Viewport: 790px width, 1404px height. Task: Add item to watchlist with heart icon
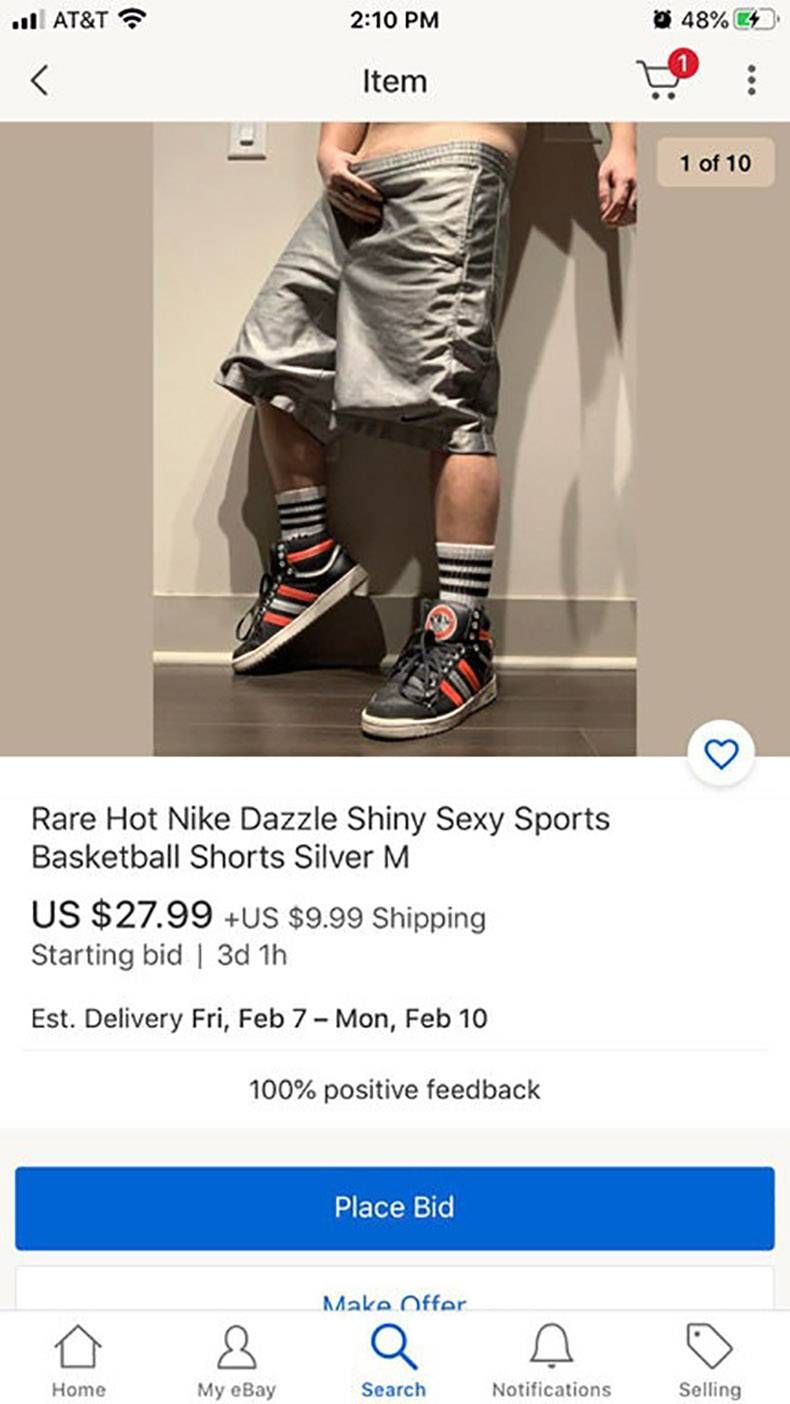(721, 754)
